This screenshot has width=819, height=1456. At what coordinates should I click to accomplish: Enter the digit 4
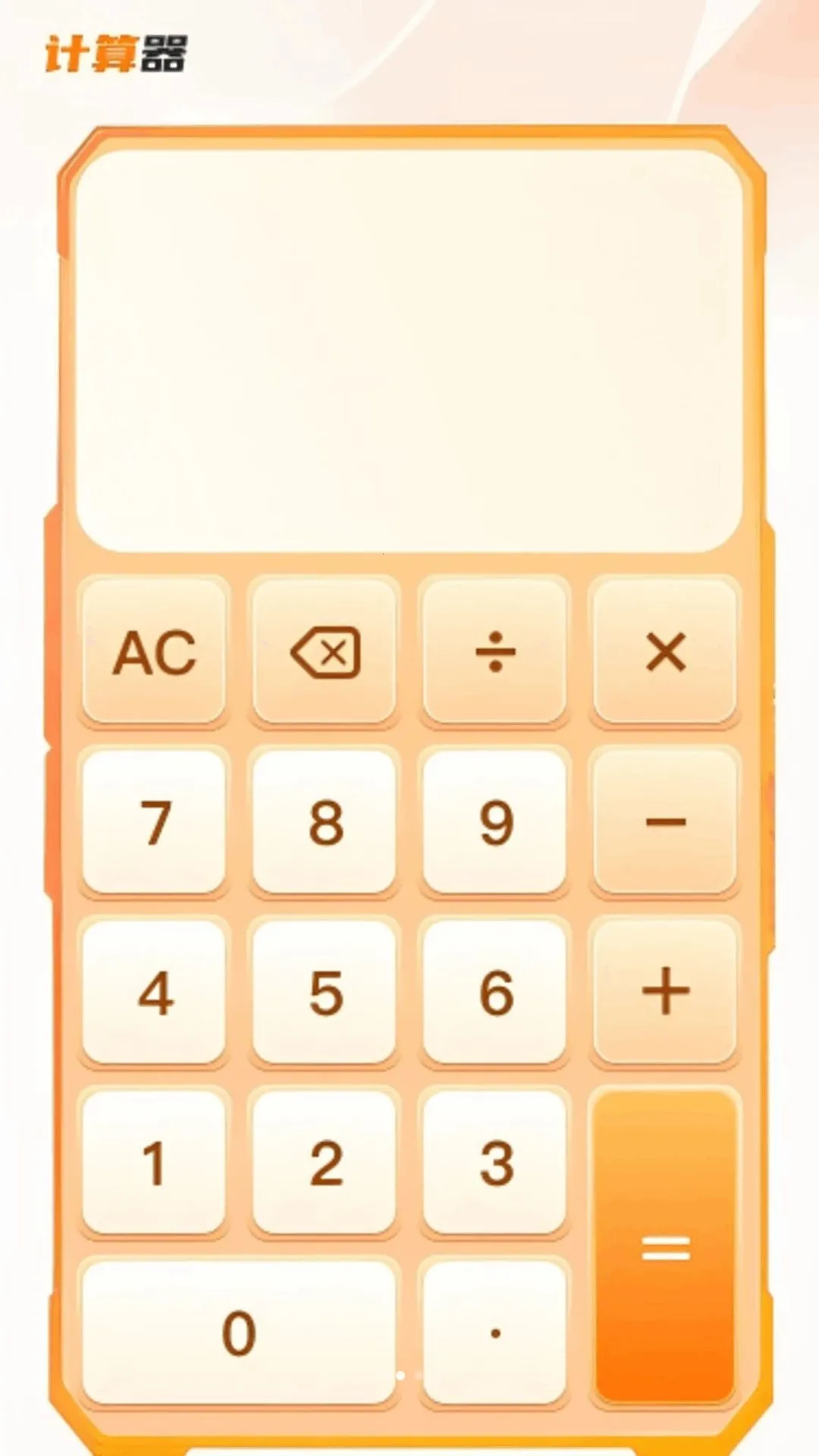154,992
